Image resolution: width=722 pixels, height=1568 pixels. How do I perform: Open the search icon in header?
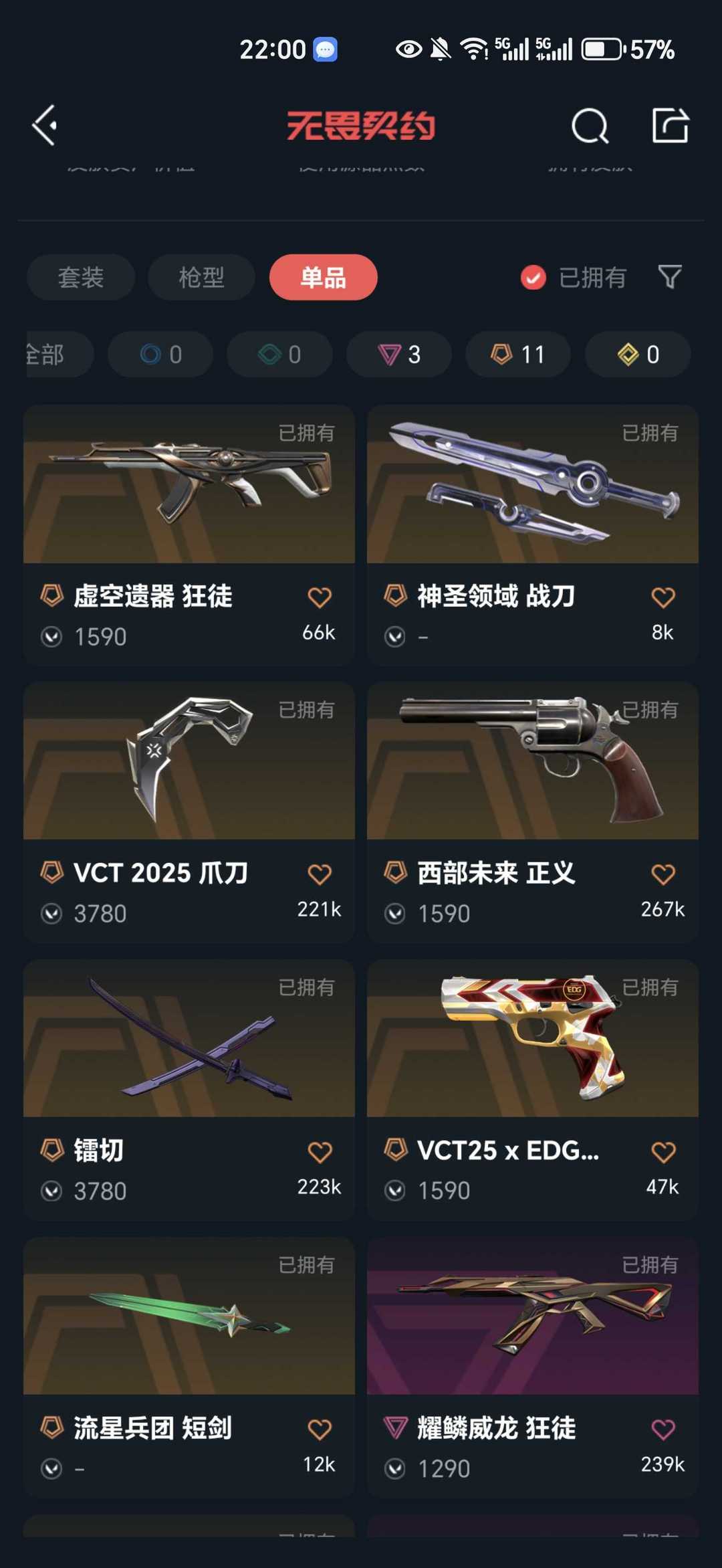coord(590,125)
